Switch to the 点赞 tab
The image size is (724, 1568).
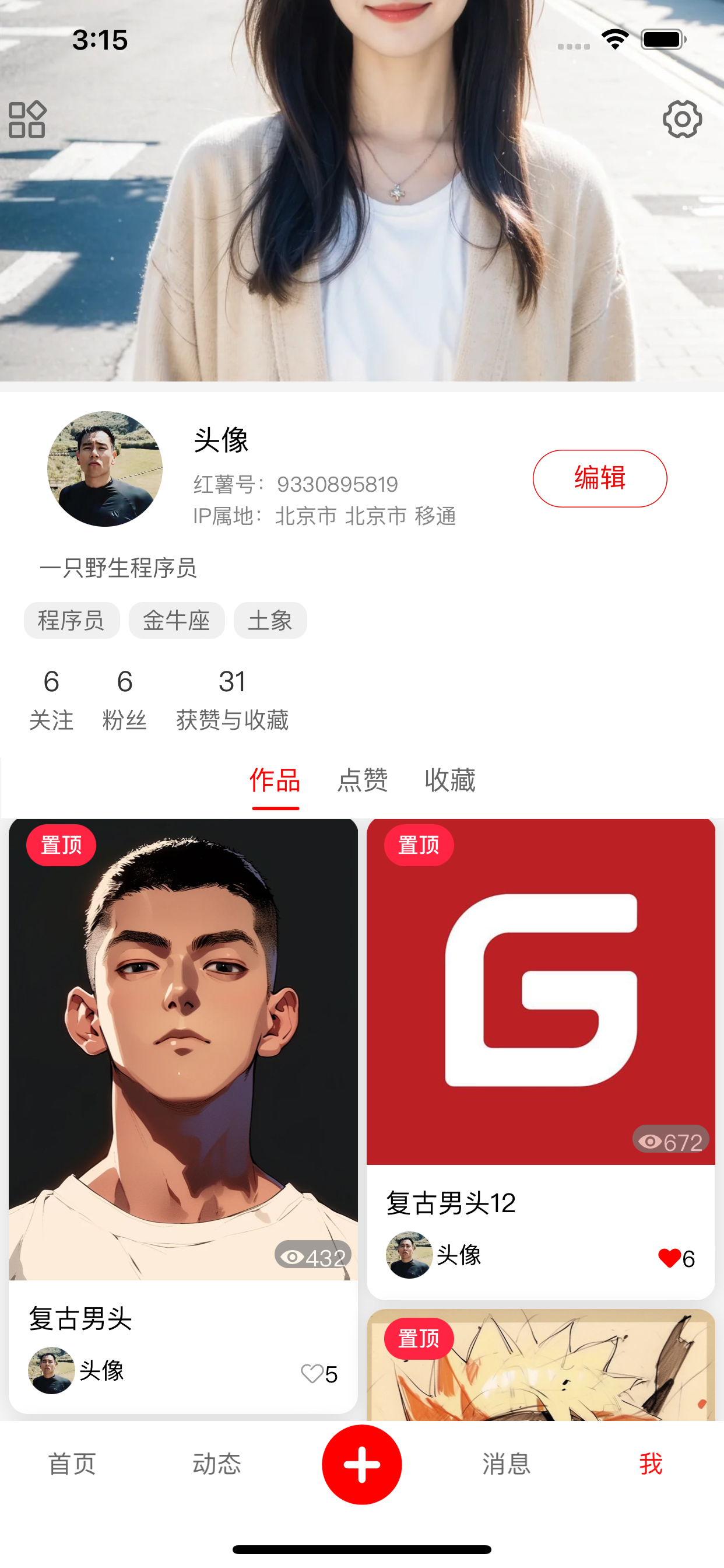363,780
